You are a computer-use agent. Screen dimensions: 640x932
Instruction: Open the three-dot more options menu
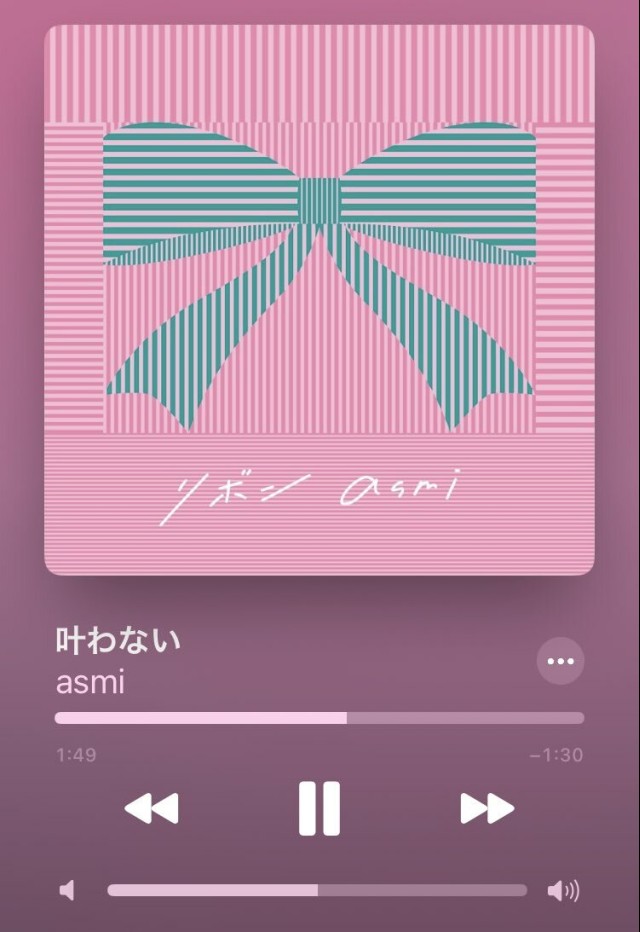[560, 661]
